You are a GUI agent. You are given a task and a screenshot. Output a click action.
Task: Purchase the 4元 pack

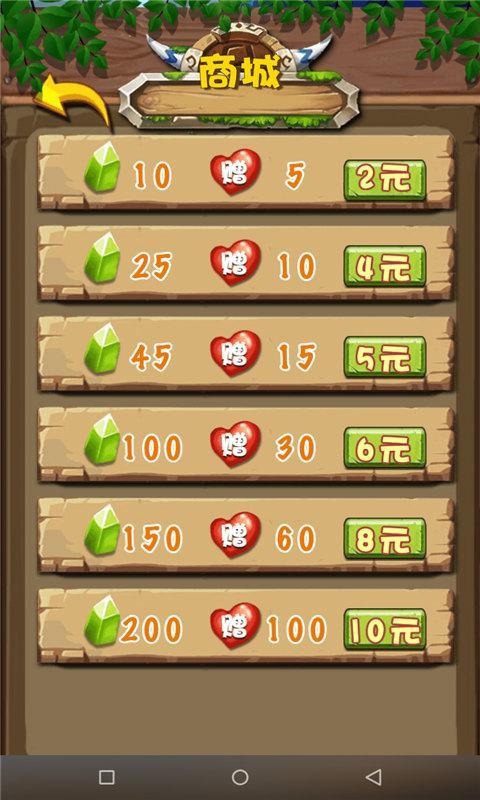(385, 266)
